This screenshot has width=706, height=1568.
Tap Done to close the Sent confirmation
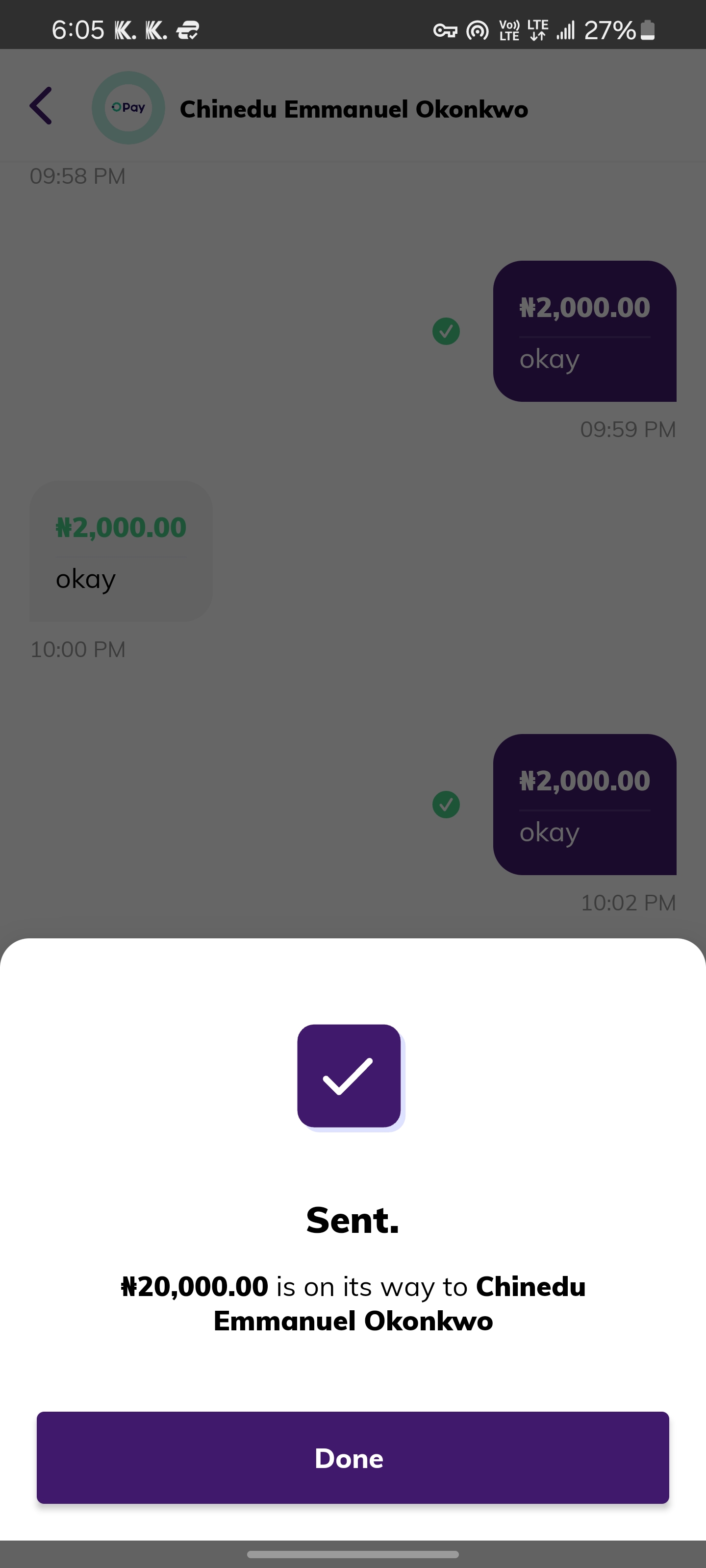pyautogui.click(x=352, y=1457)
